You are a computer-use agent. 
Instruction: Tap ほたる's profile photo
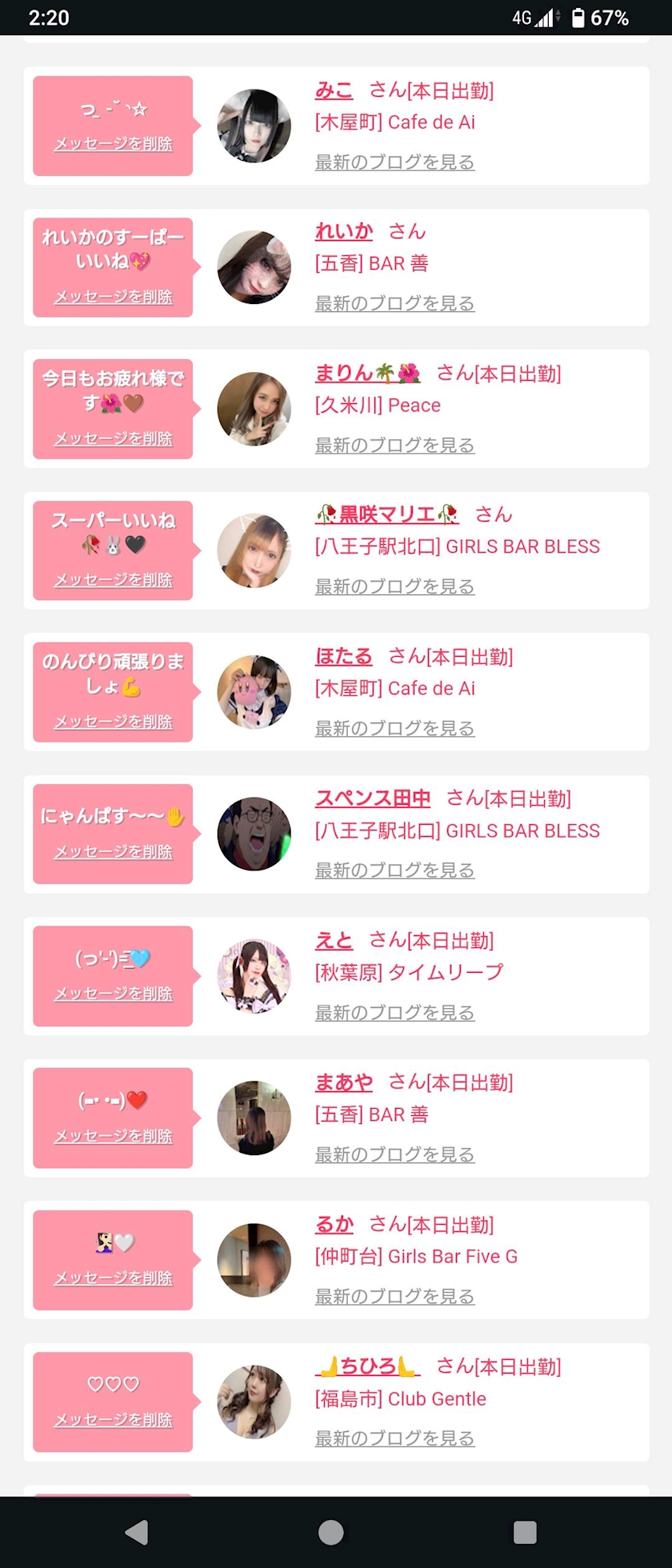click(x=254, y=692)
